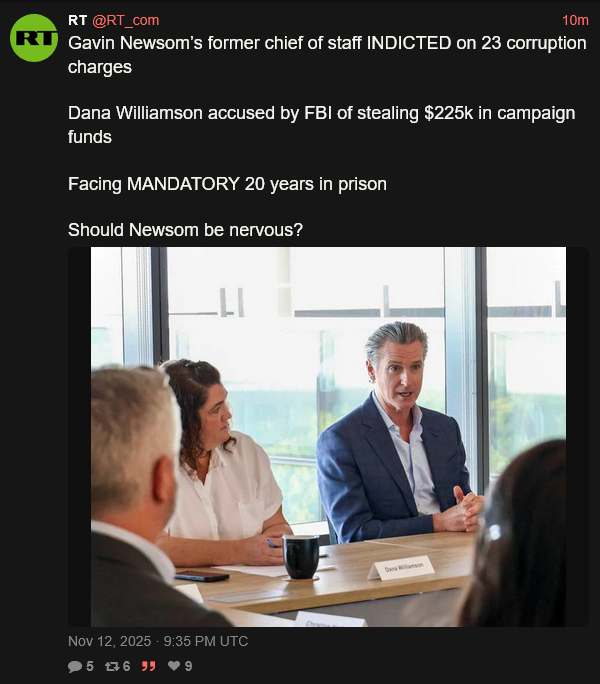
Task: Like RT's post
Action: click(174, 666)
